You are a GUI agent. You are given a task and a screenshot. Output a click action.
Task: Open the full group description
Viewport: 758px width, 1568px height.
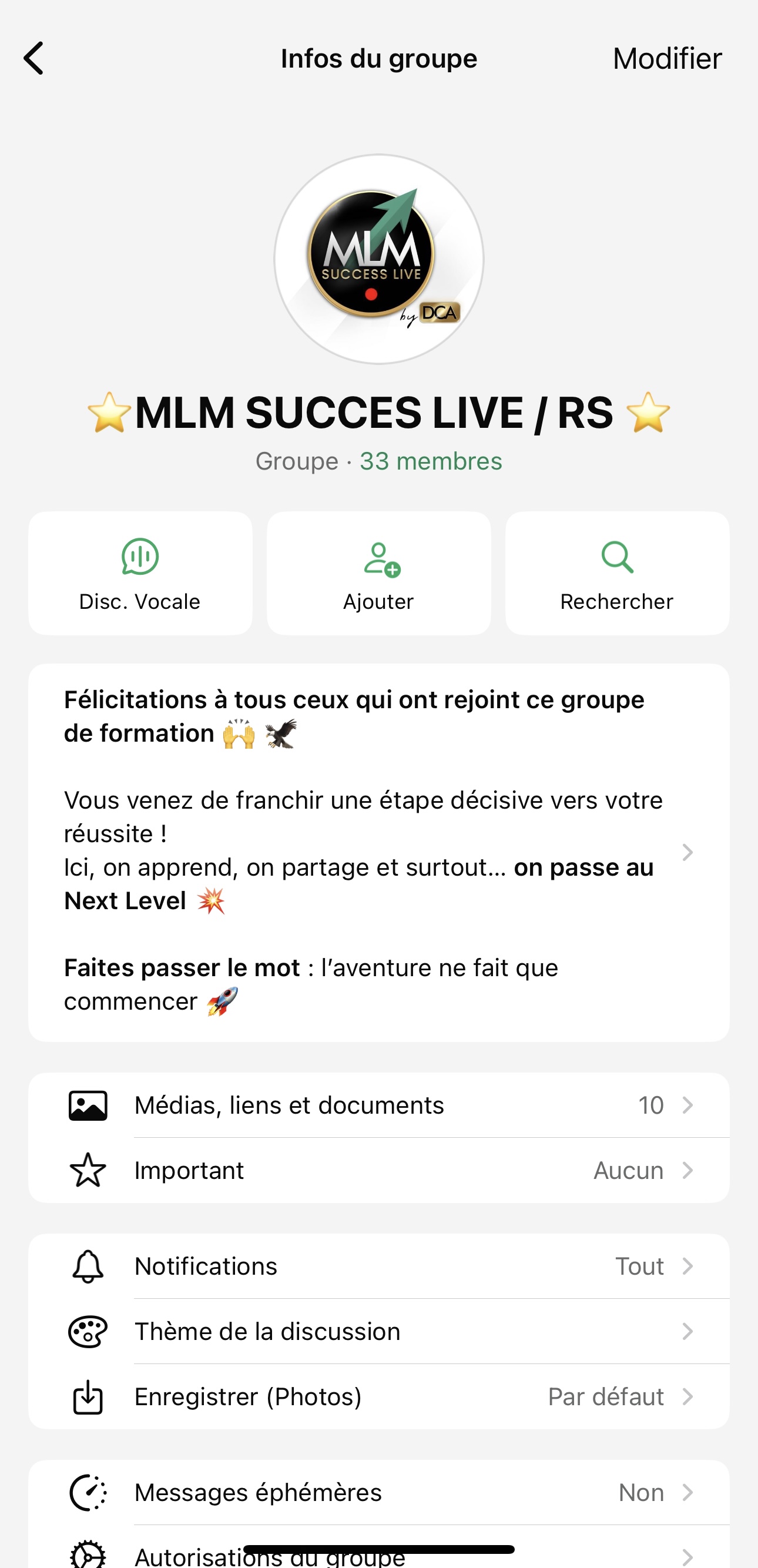pos(378,852)
